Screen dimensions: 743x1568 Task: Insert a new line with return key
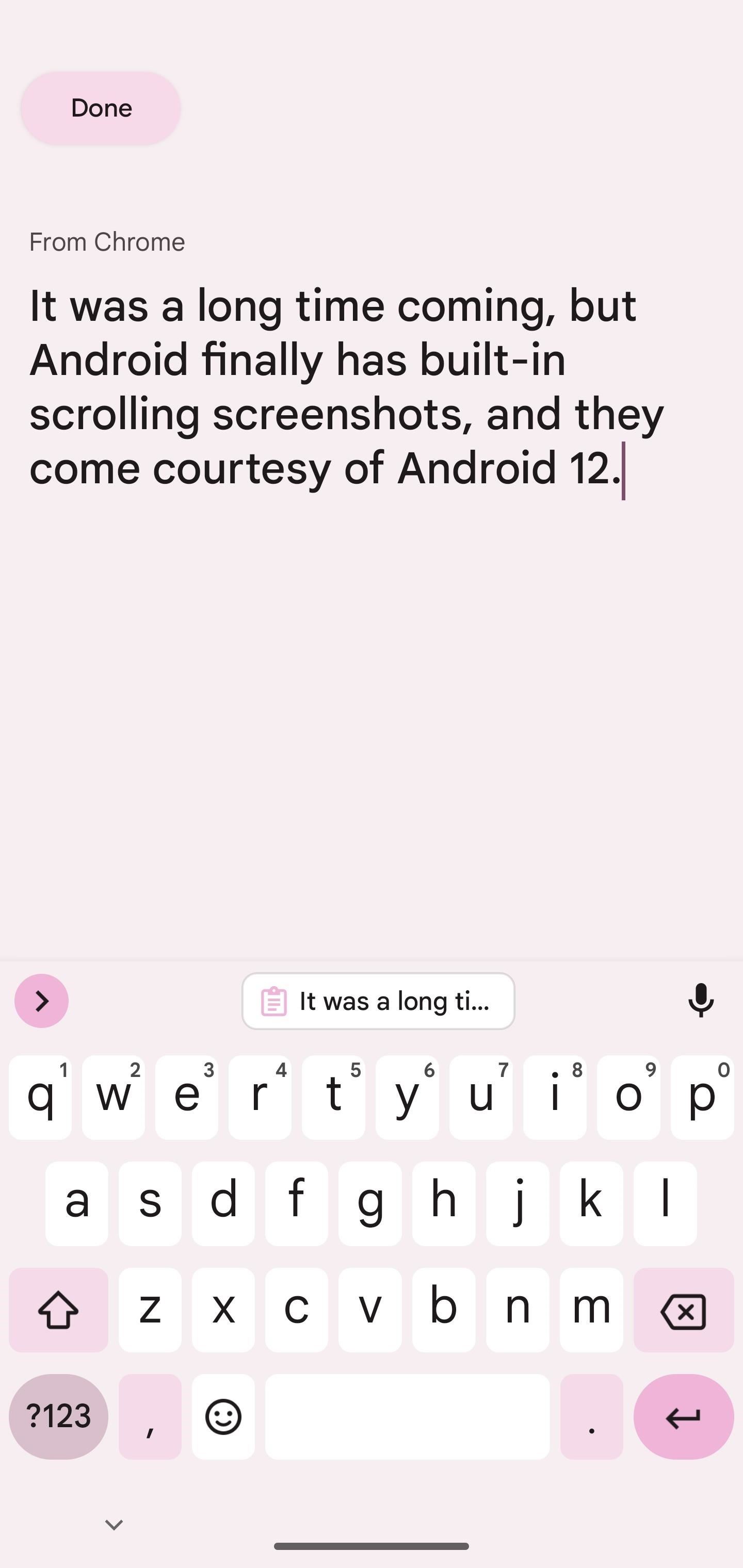click(x=683, y=1416)
